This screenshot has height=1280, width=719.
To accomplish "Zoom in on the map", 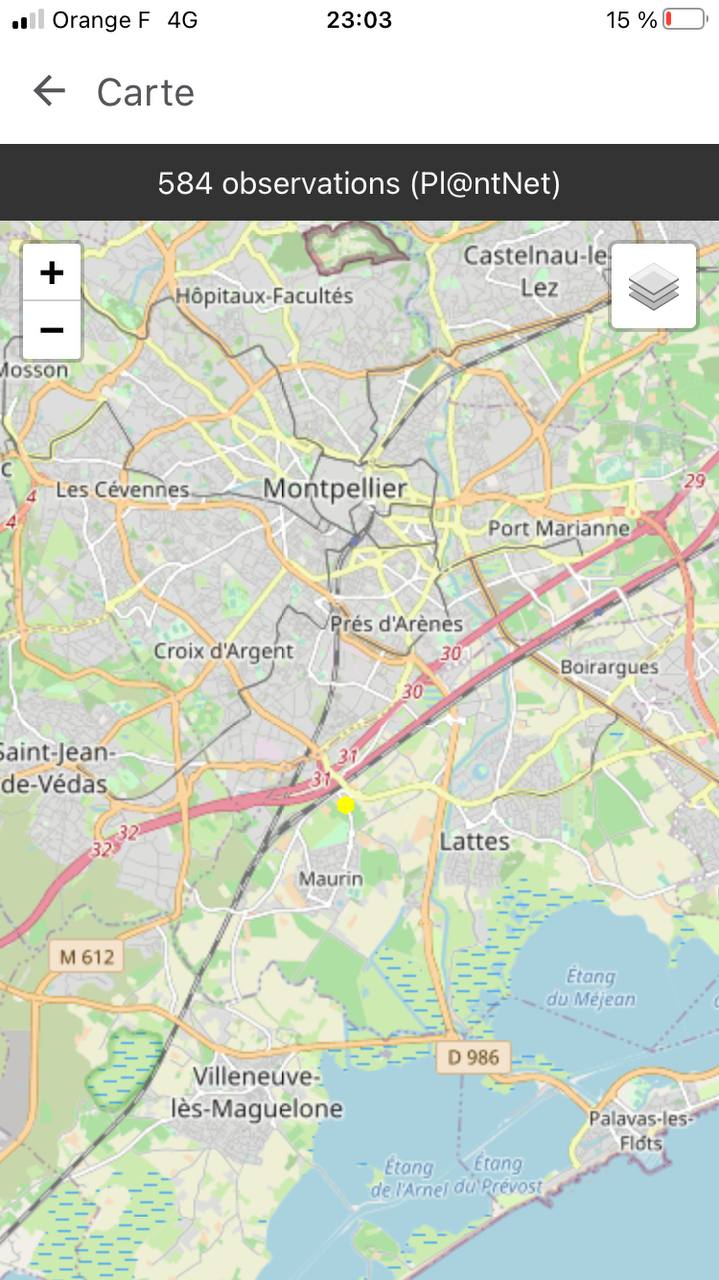I will click(x=52, y=272).
